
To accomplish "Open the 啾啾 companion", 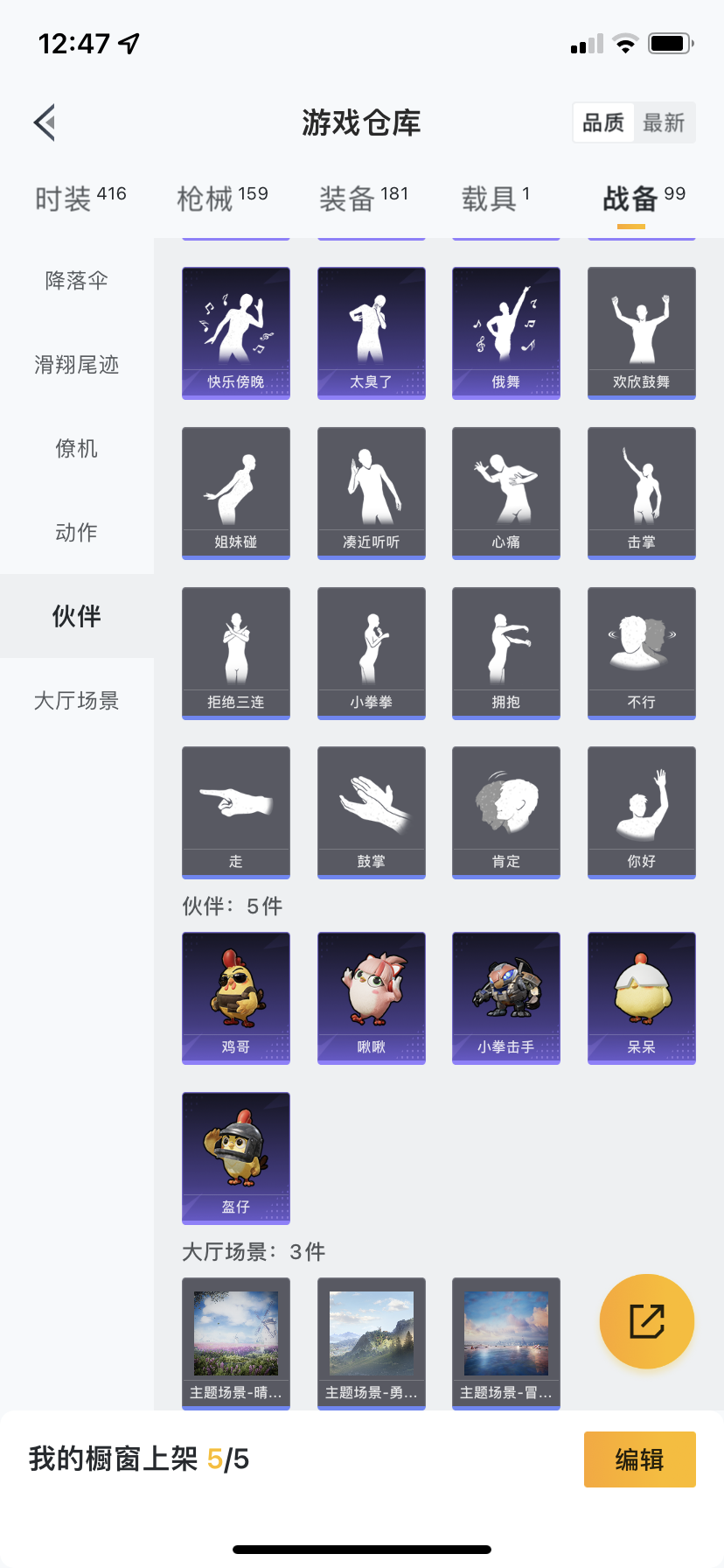I will 371,997.
